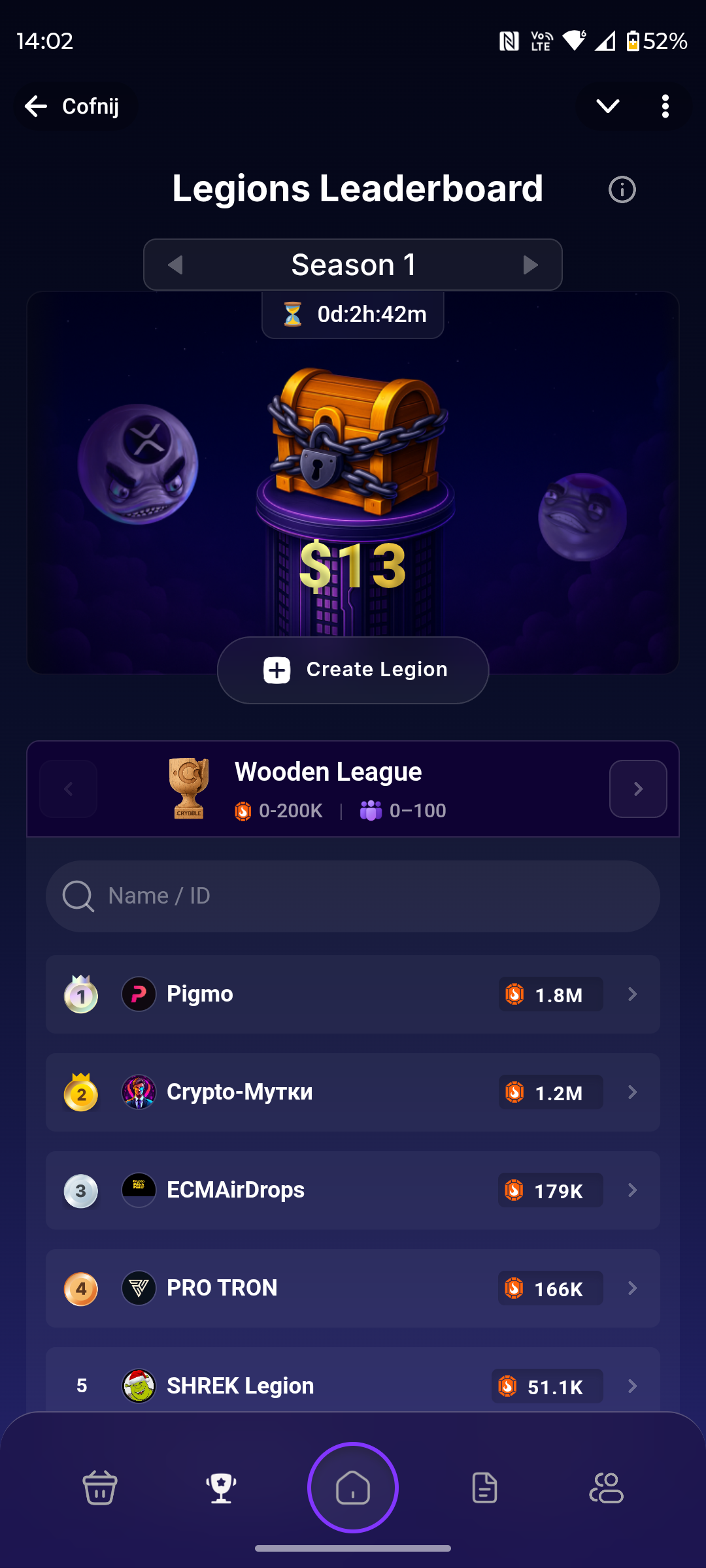The image size is (706, 1568).
Task: Create a new Legion
Action: click(x=353, y=670)
